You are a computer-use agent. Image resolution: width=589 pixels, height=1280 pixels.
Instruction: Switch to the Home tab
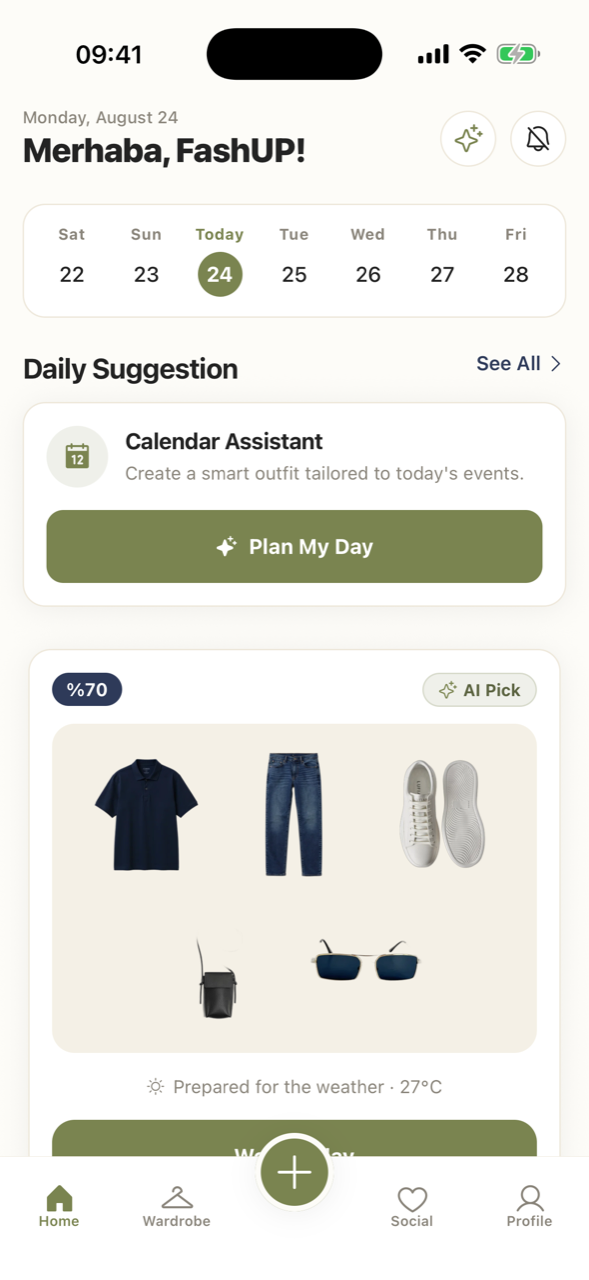point(59,1206)
